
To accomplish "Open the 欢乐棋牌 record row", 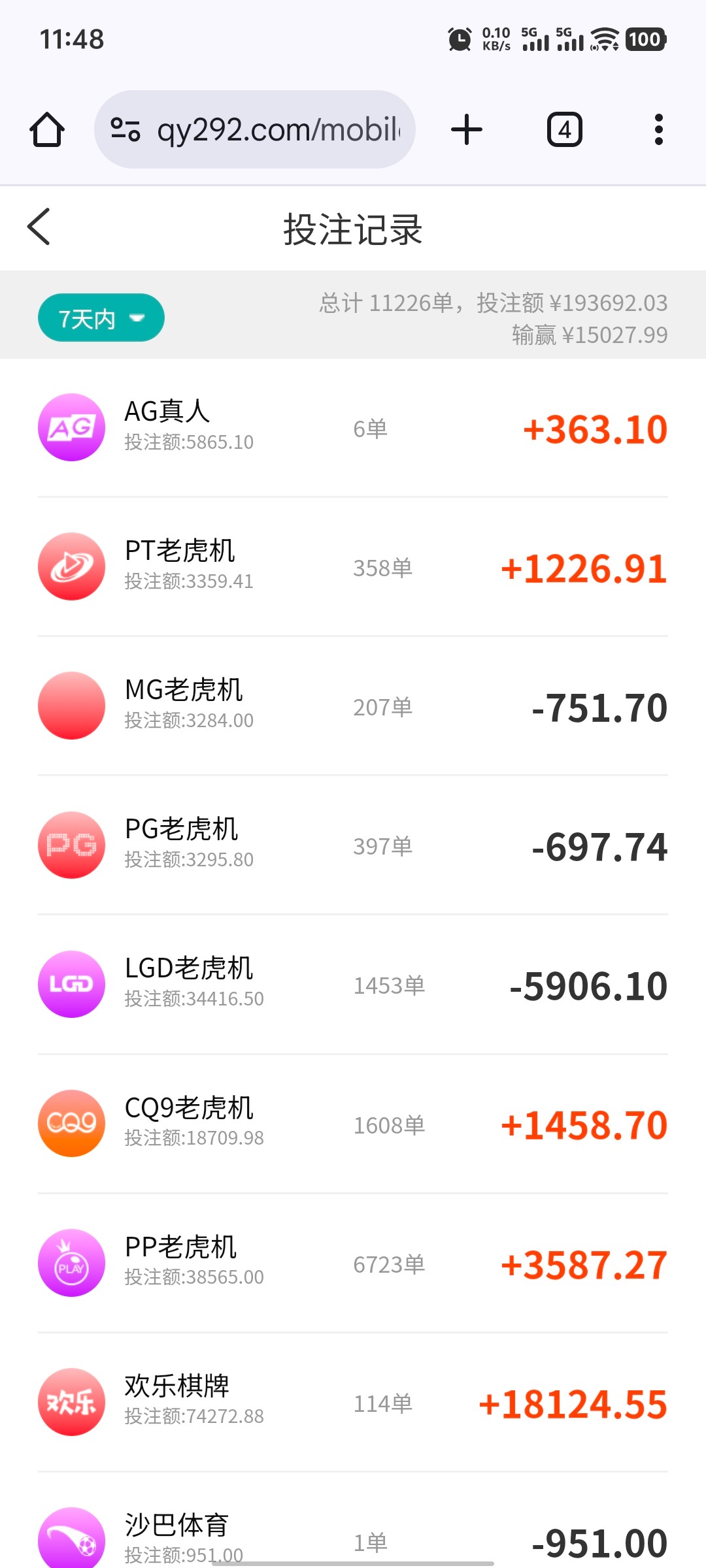I will pyautogui.click(x=353, y=1403).
